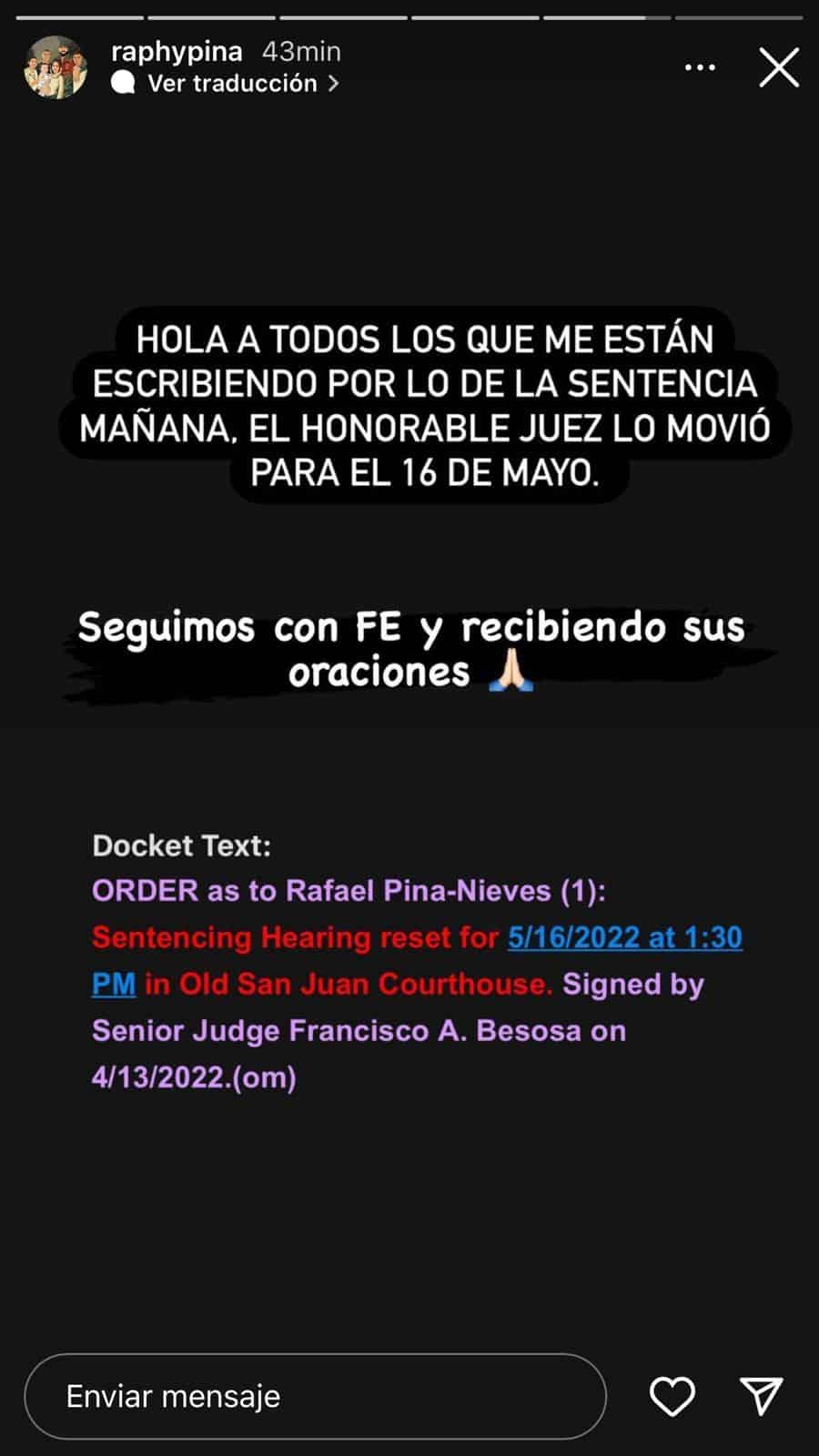Viewport: 819px width, 1456px height.
Task: Tap the raphypina username
Action: 177,52
